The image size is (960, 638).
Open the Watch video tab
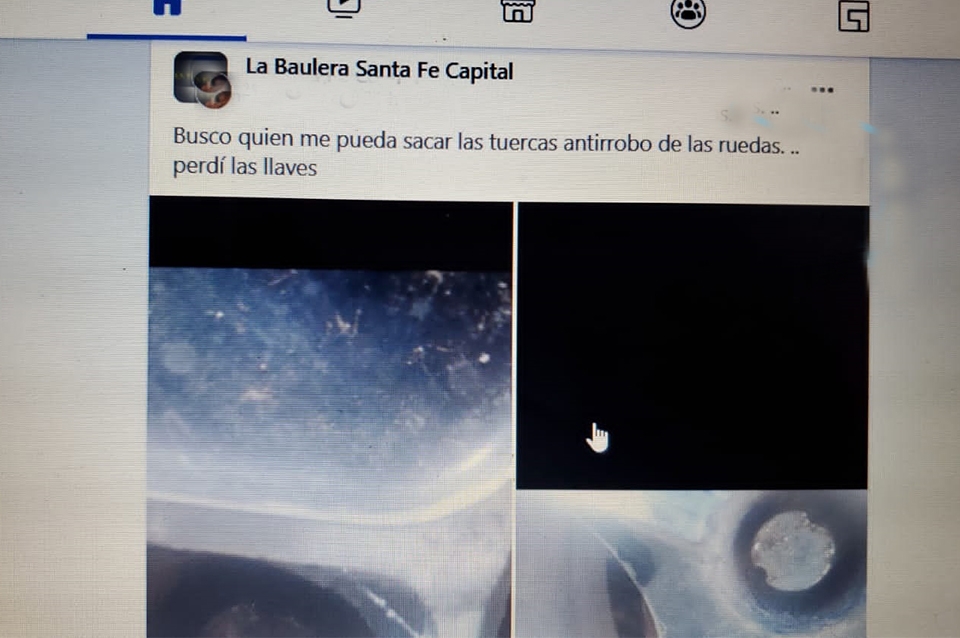tap(344, 10)
